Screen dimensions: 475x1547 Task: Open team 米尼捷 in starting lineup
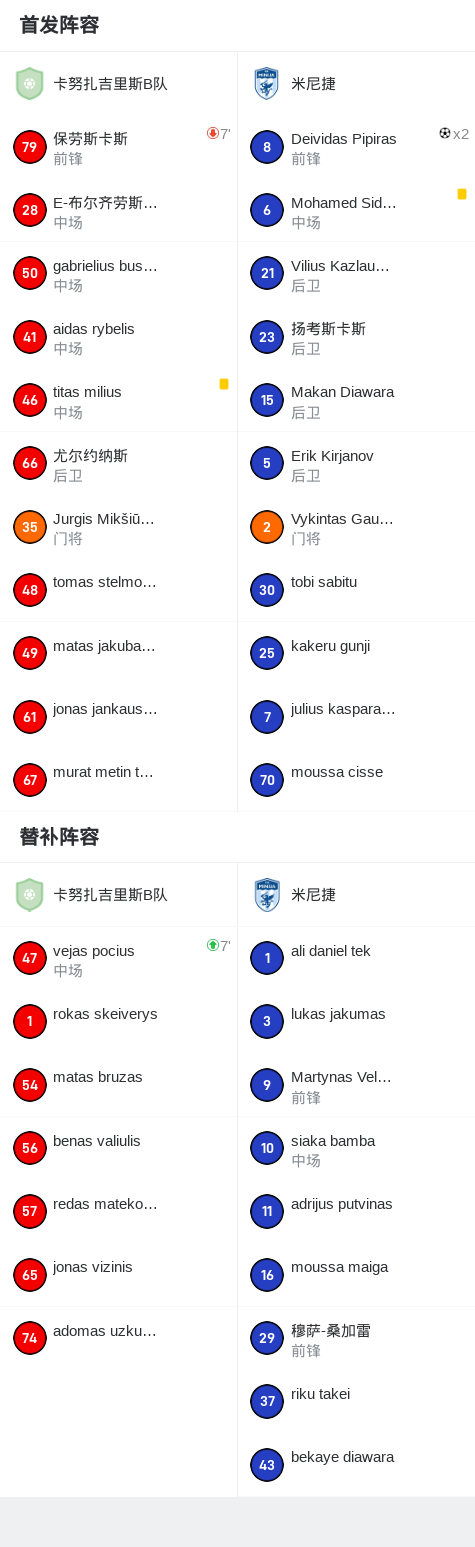(x=356, y=84)
